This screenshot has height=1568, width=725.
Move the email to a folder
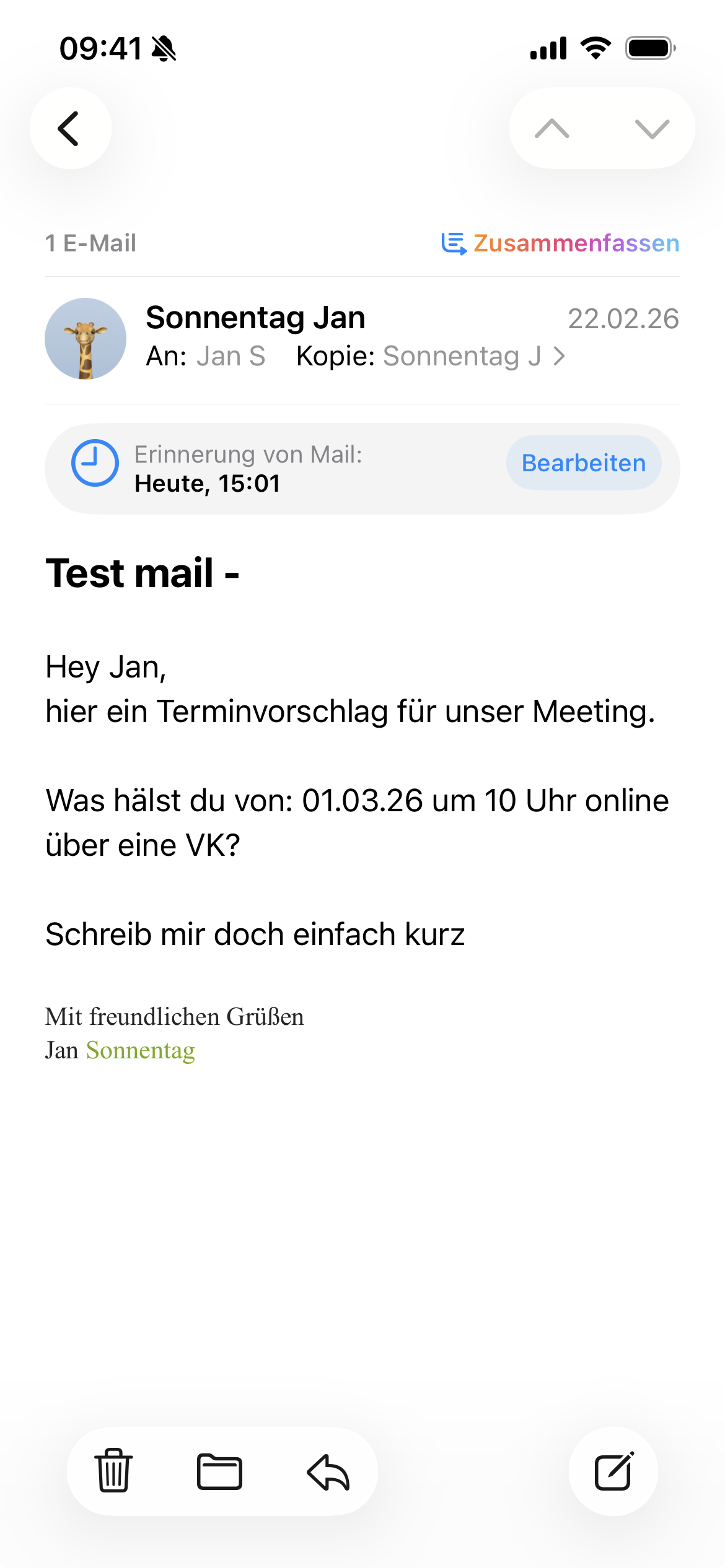pos(219,1471)
